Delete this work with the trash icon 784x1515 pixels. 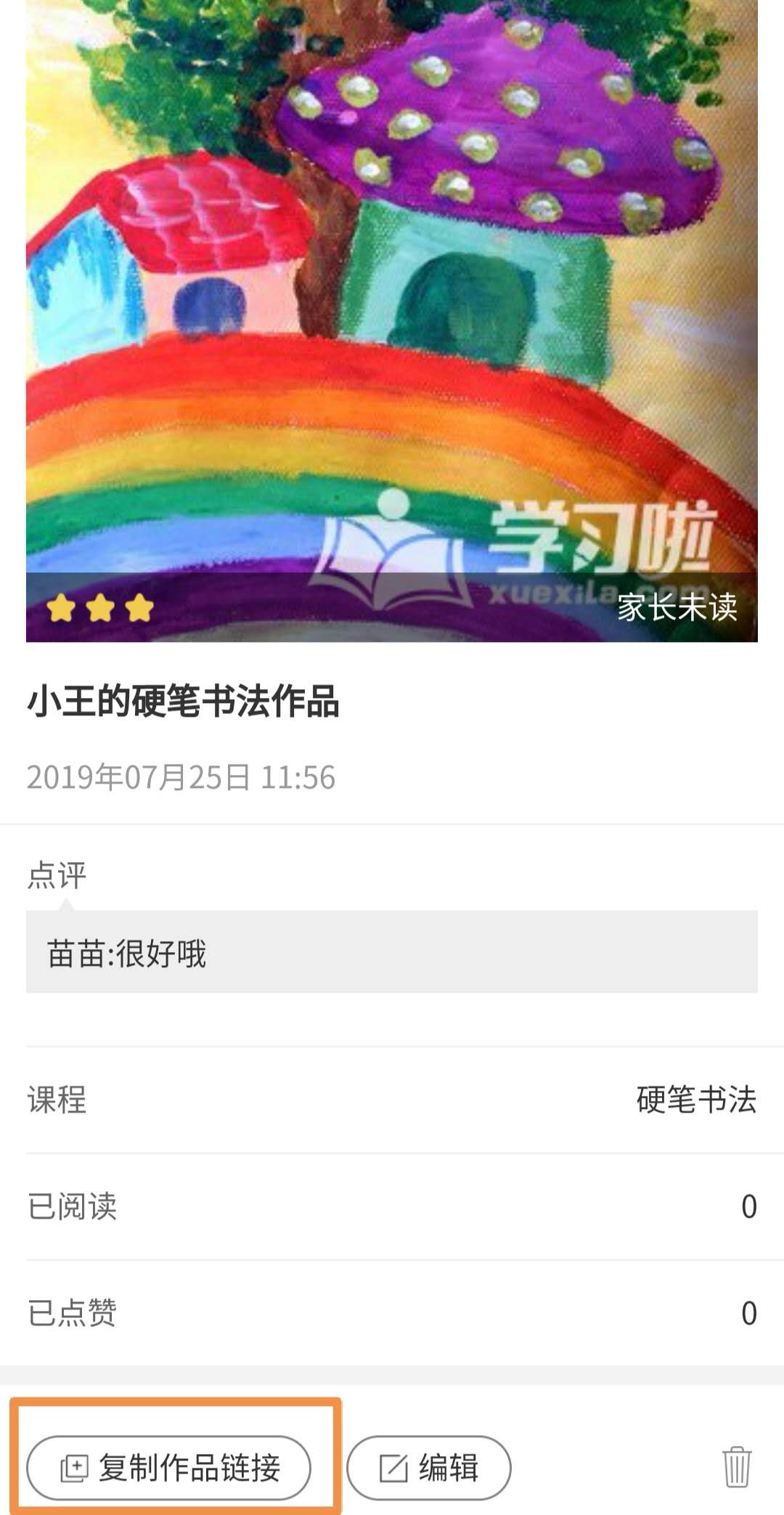(736, 1467)
